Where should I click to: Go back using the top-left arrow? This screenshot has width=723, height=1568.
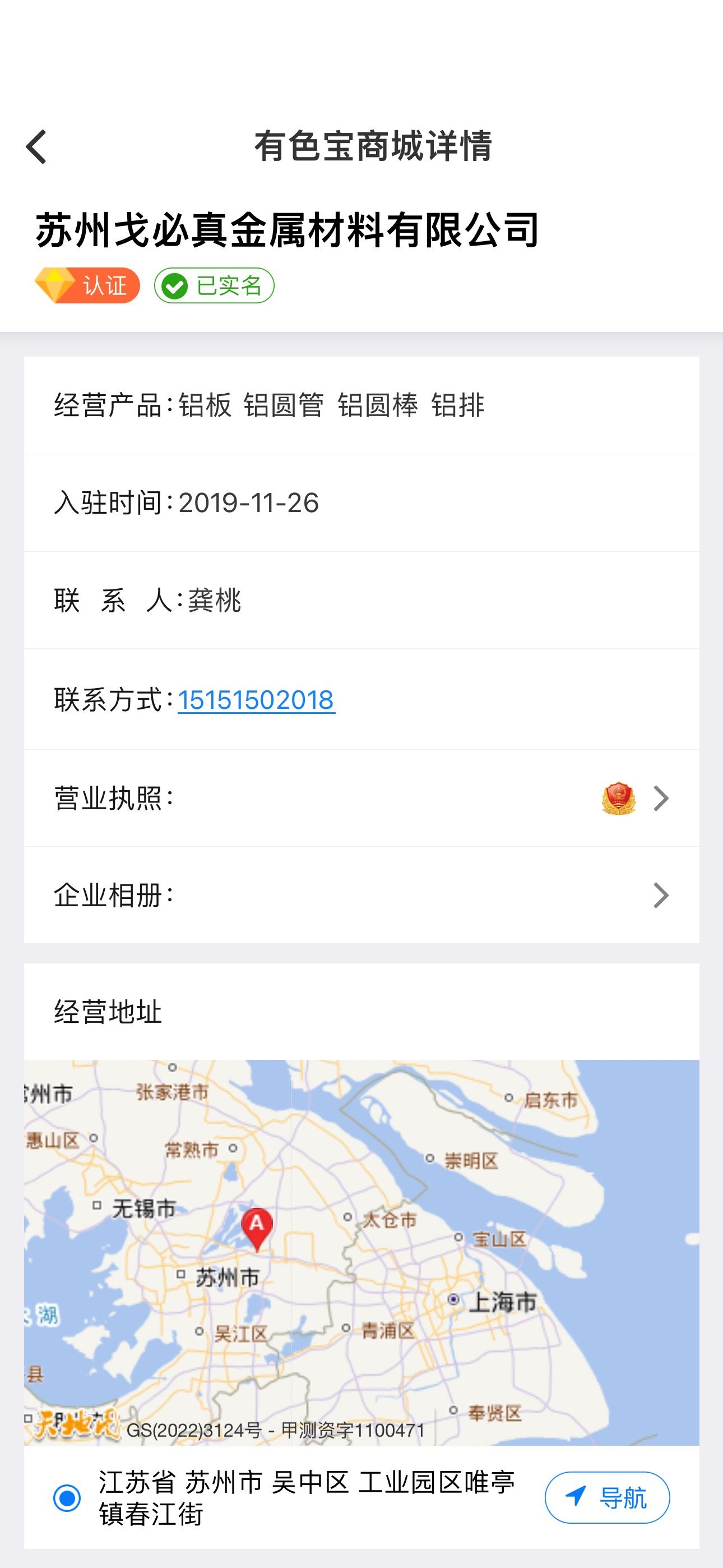[36, 147]
